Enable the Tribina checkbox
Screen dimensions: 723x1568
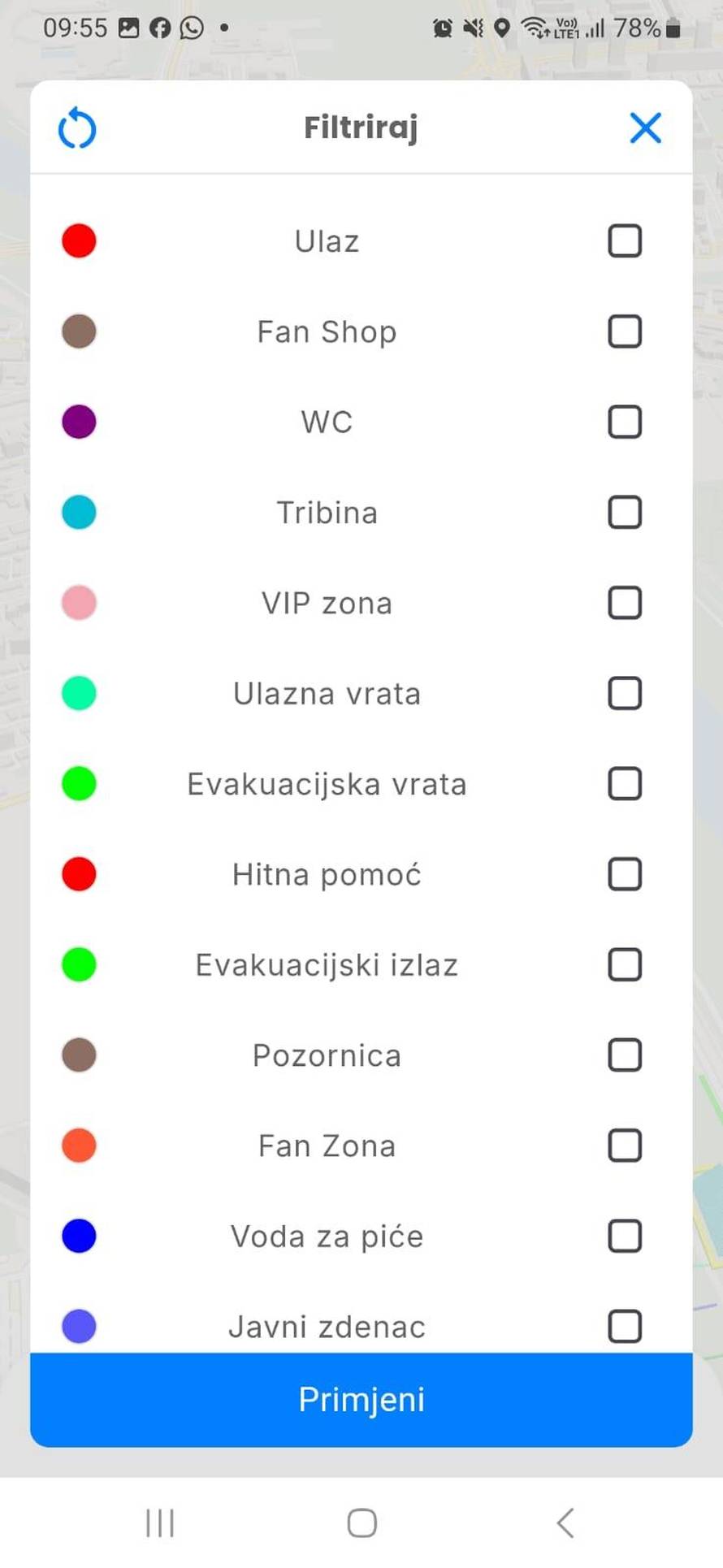tap(624, 512)
